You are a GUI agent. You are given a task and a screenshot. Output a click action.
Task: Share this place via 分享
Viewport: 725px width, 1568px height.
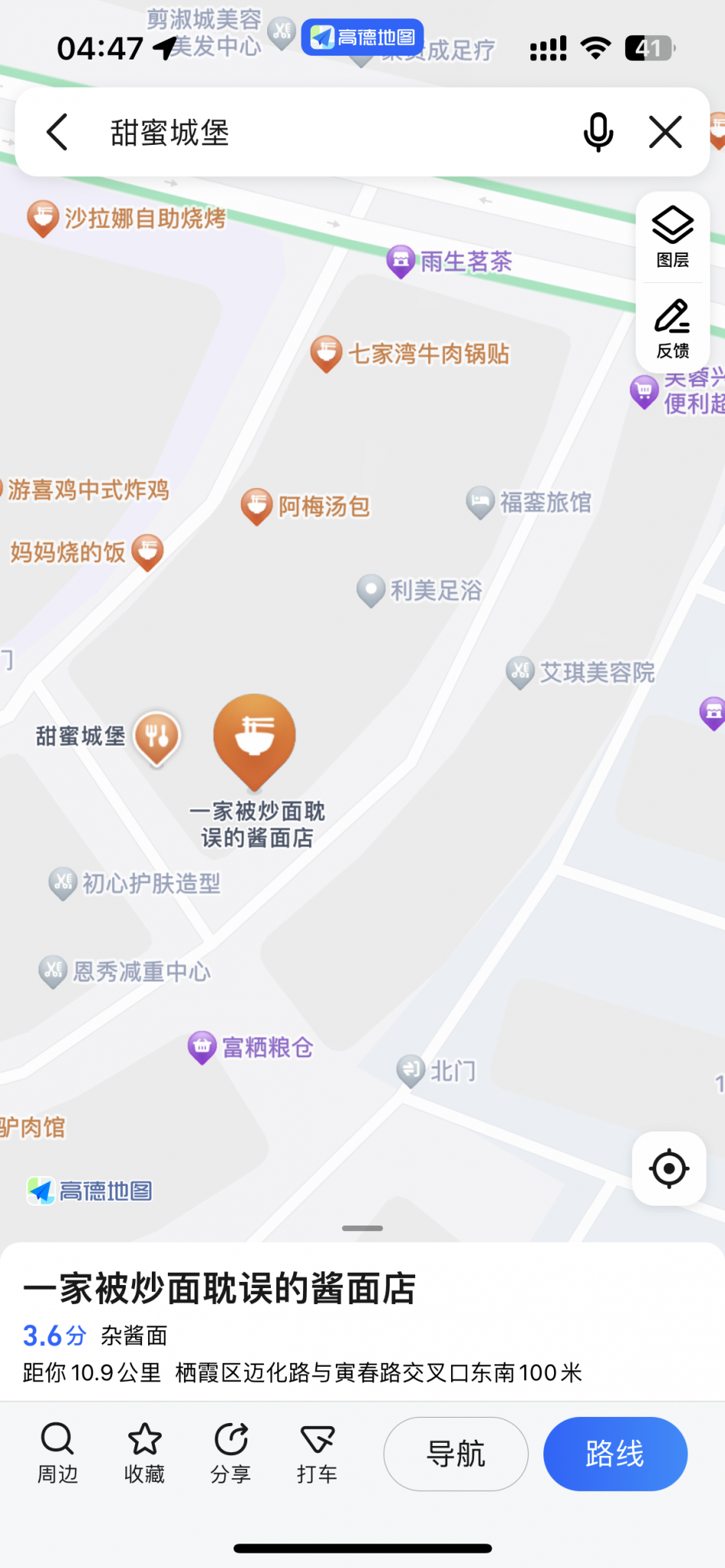(230, 1453)
